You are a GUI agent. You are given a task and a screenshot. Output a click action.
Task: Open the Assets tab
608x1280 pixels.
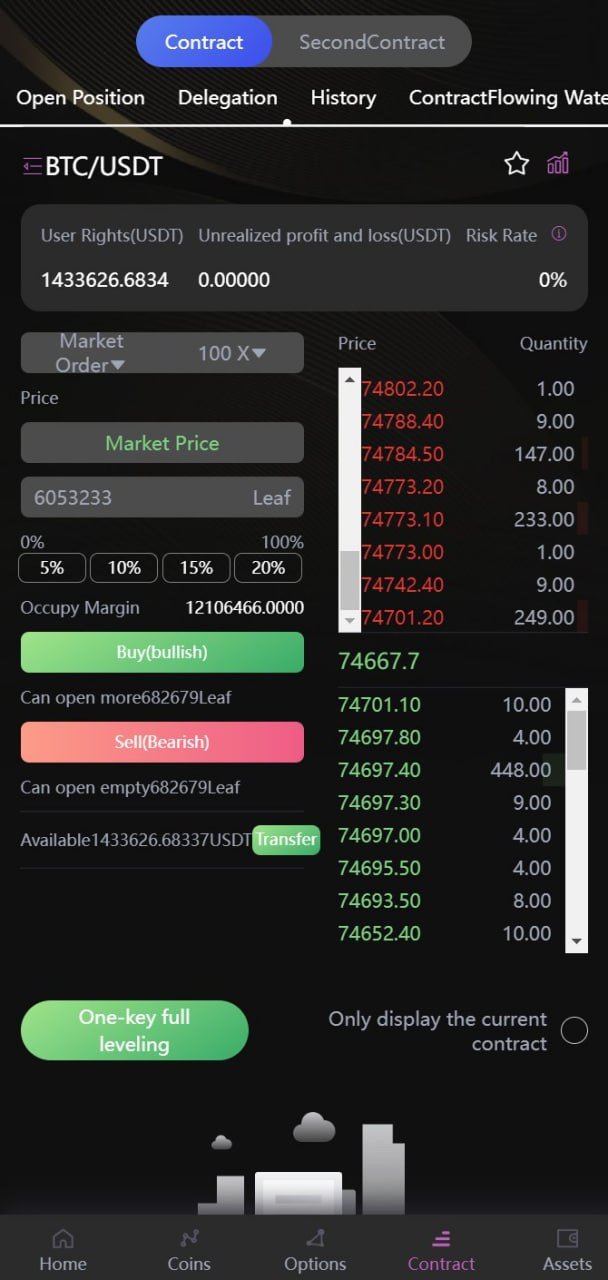[x=567, y=1250]
